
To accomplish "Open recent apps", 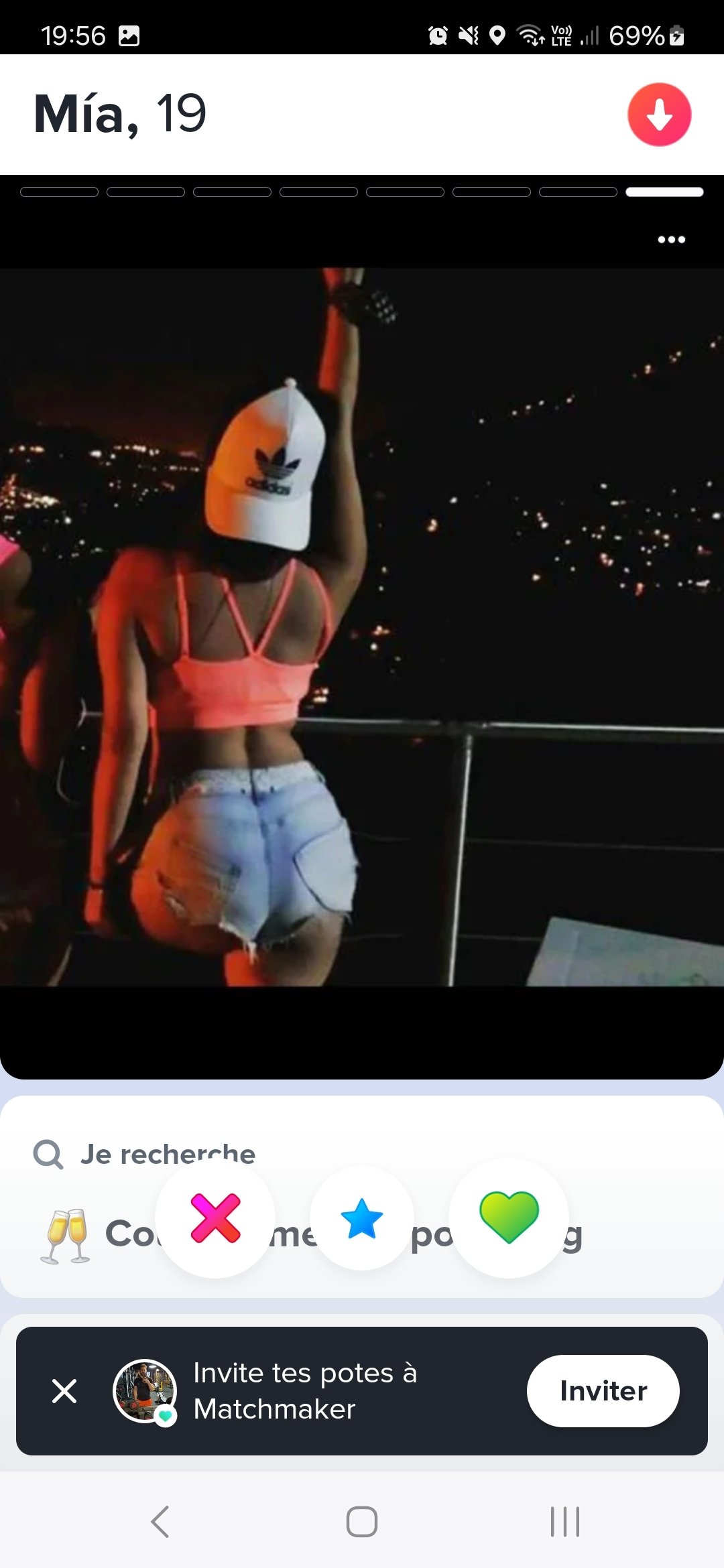I will [x=564, y=1522].
